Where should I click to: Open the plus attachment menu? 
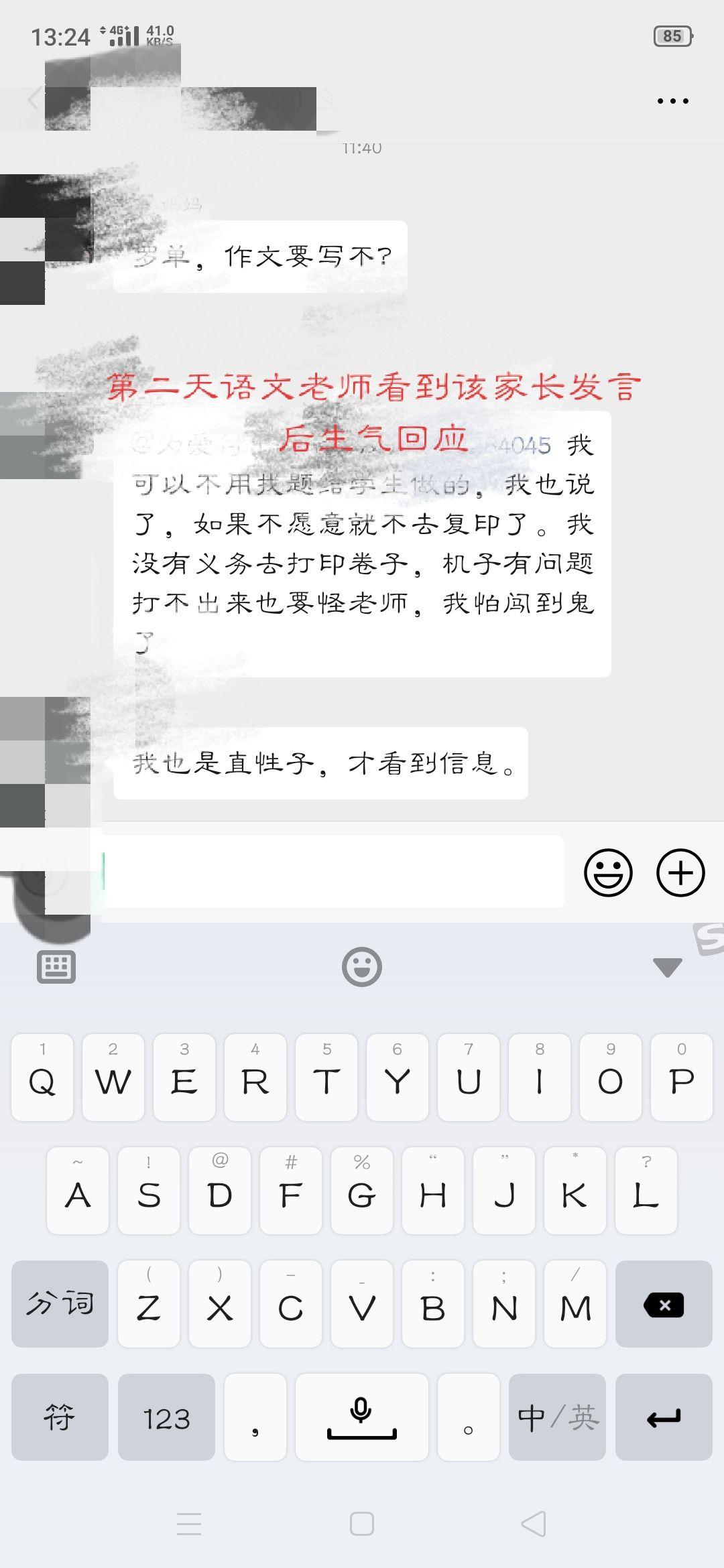point(680,872)
